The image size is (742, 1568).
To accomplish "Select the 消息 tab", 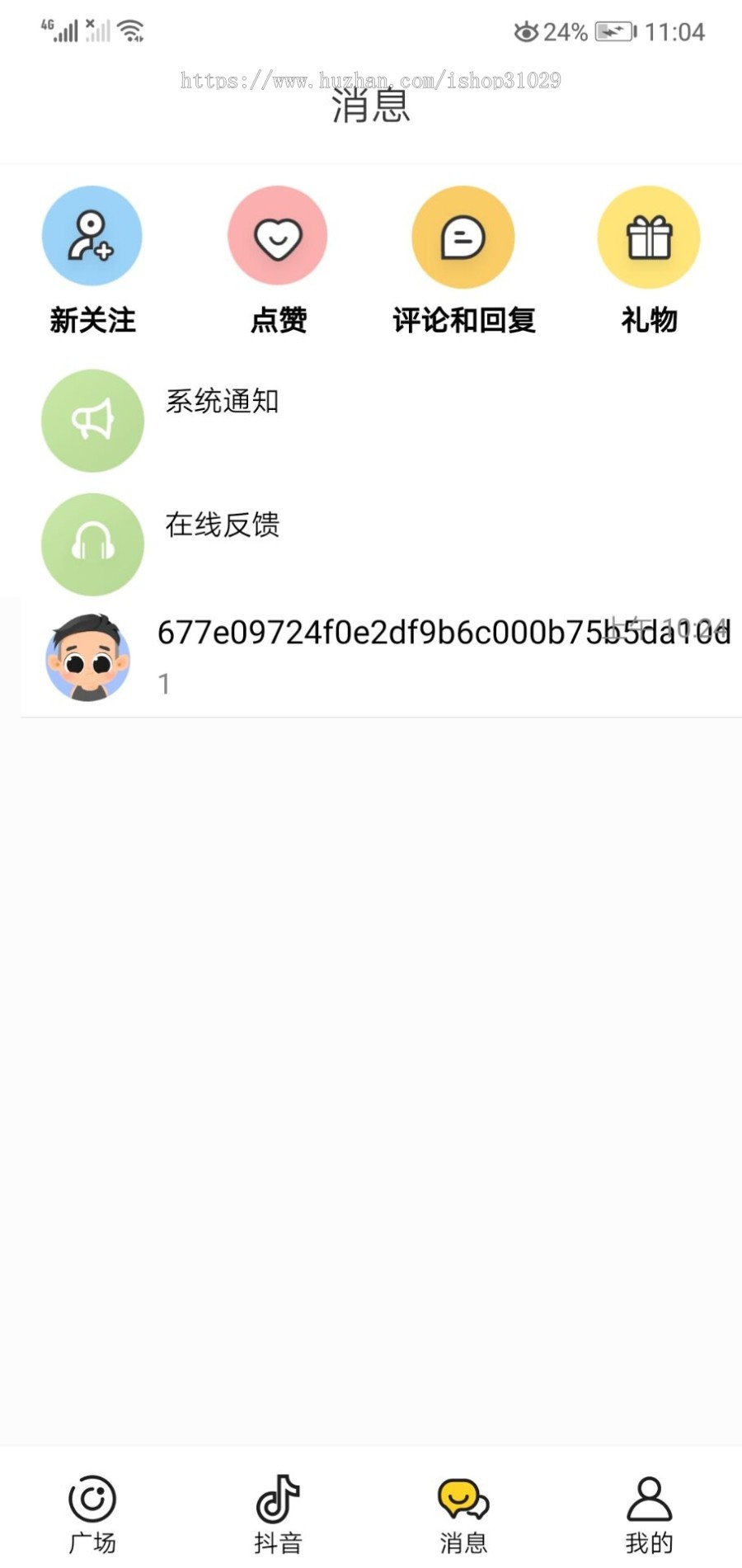I will coord(463,1512).
